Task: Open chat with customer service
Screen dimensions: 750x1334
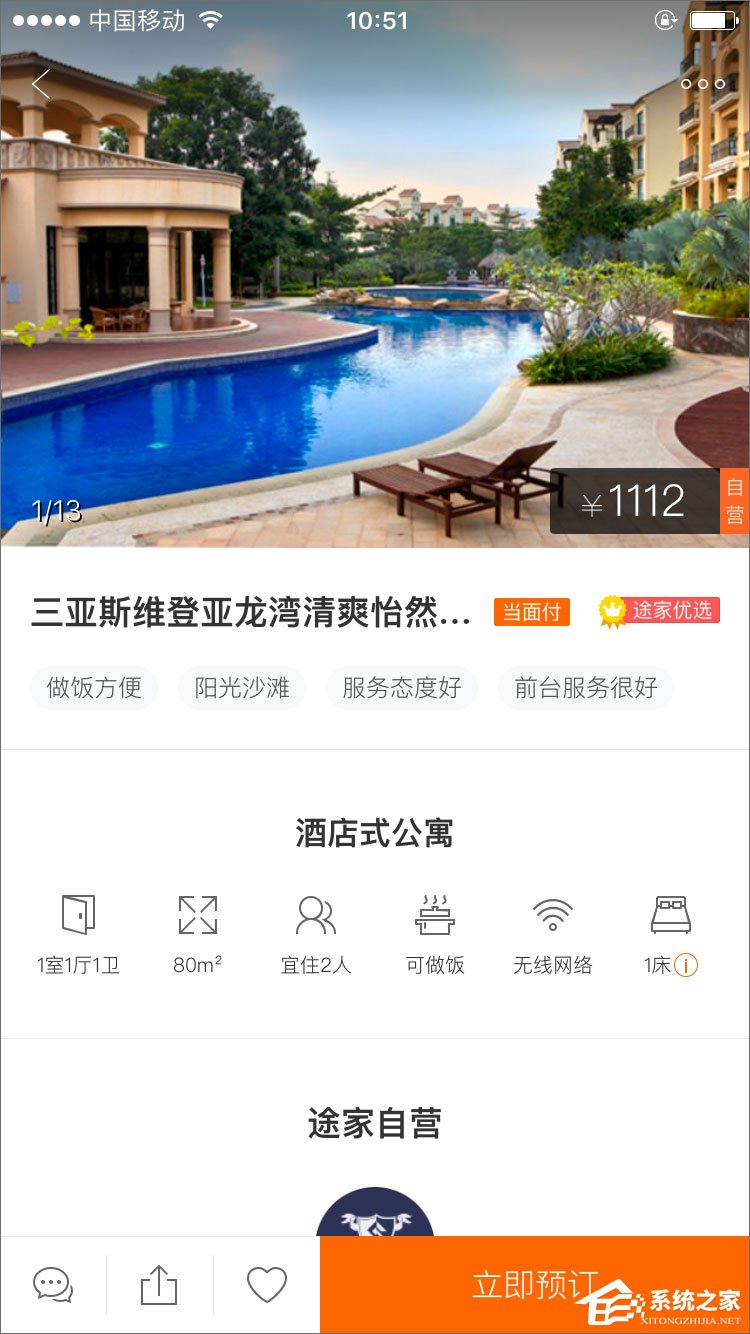Action: point(53,1284)
